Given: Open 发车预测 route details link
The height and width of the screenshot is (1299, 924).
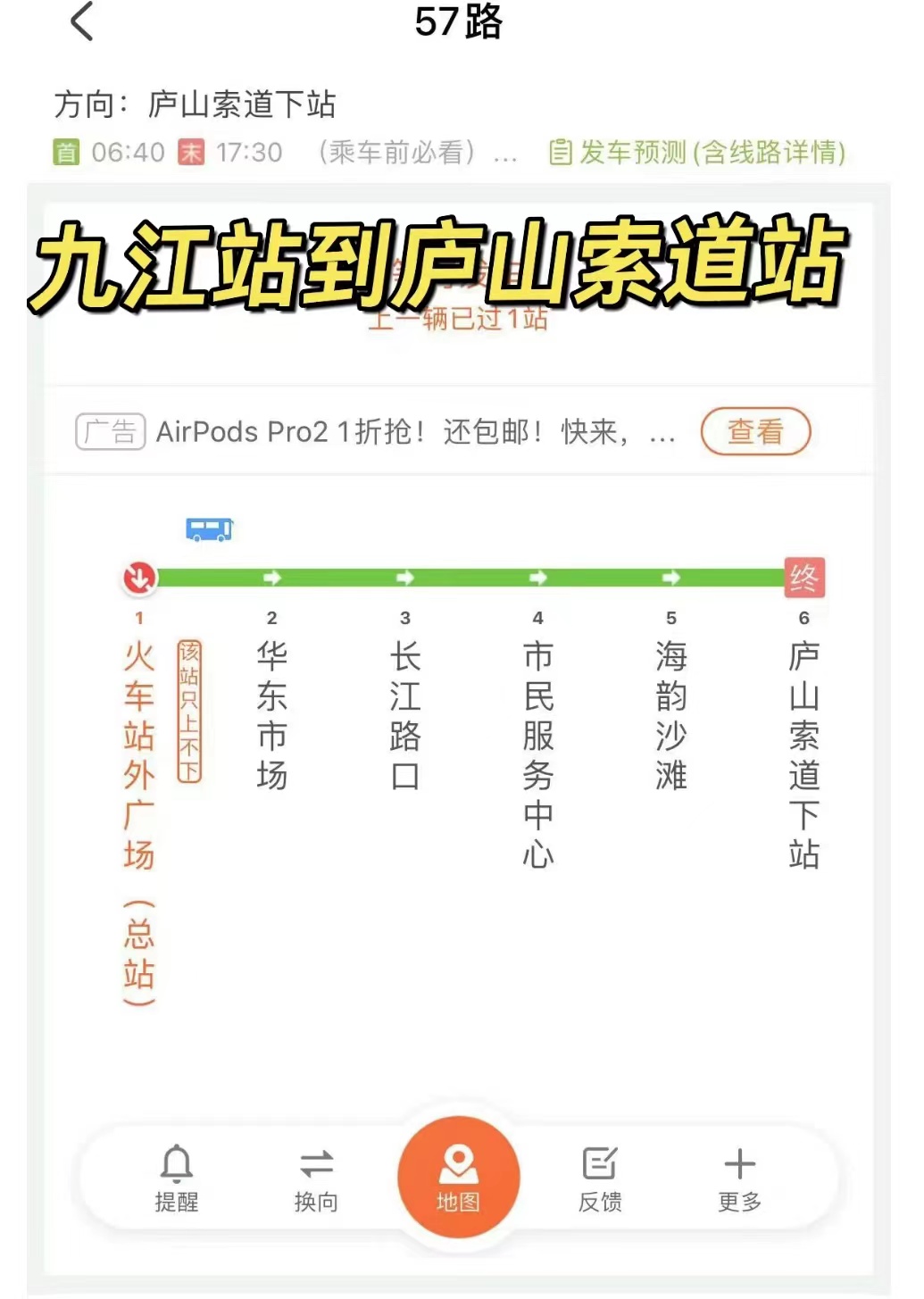Looking at the screenshot, I should tap(697, 153).
